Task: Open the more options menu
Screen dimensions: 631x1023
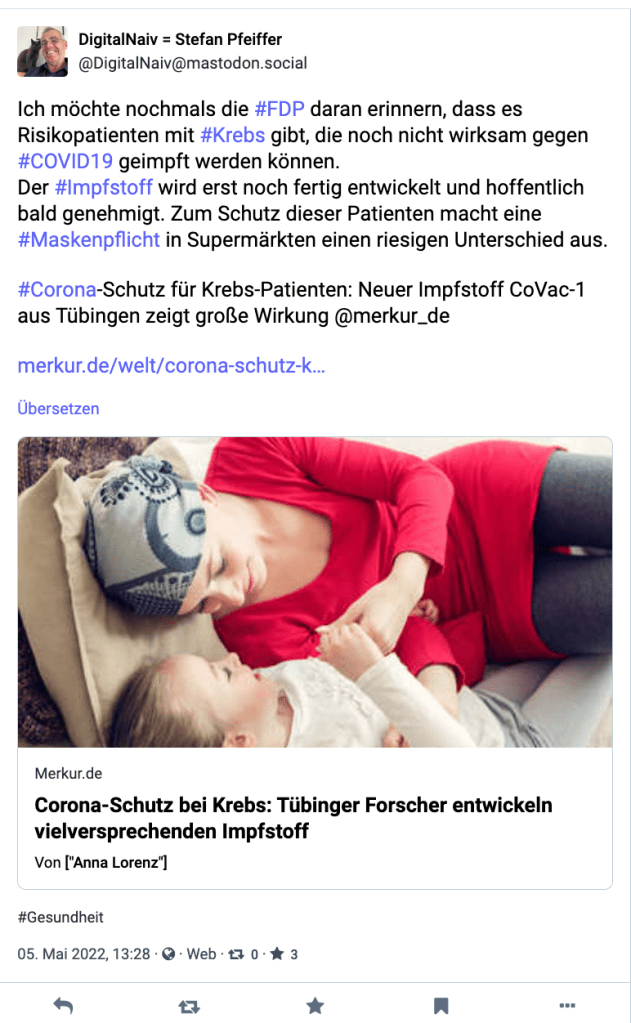Action: tap(567, 1005)
